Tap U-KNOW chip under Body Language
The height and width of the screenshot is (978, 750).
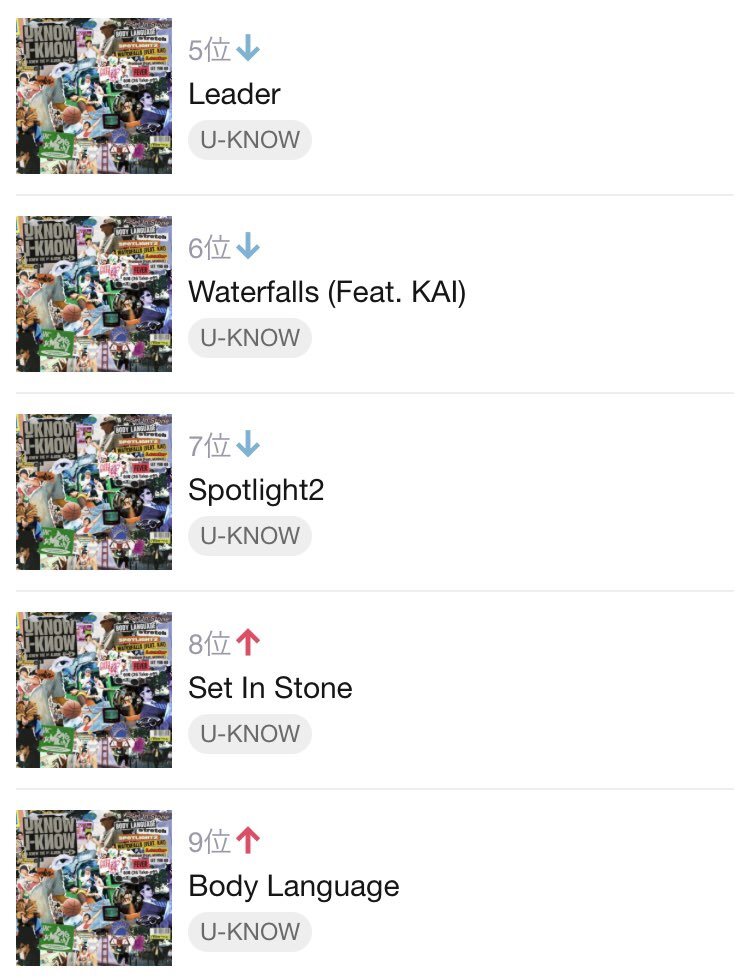tap(249, 932)
